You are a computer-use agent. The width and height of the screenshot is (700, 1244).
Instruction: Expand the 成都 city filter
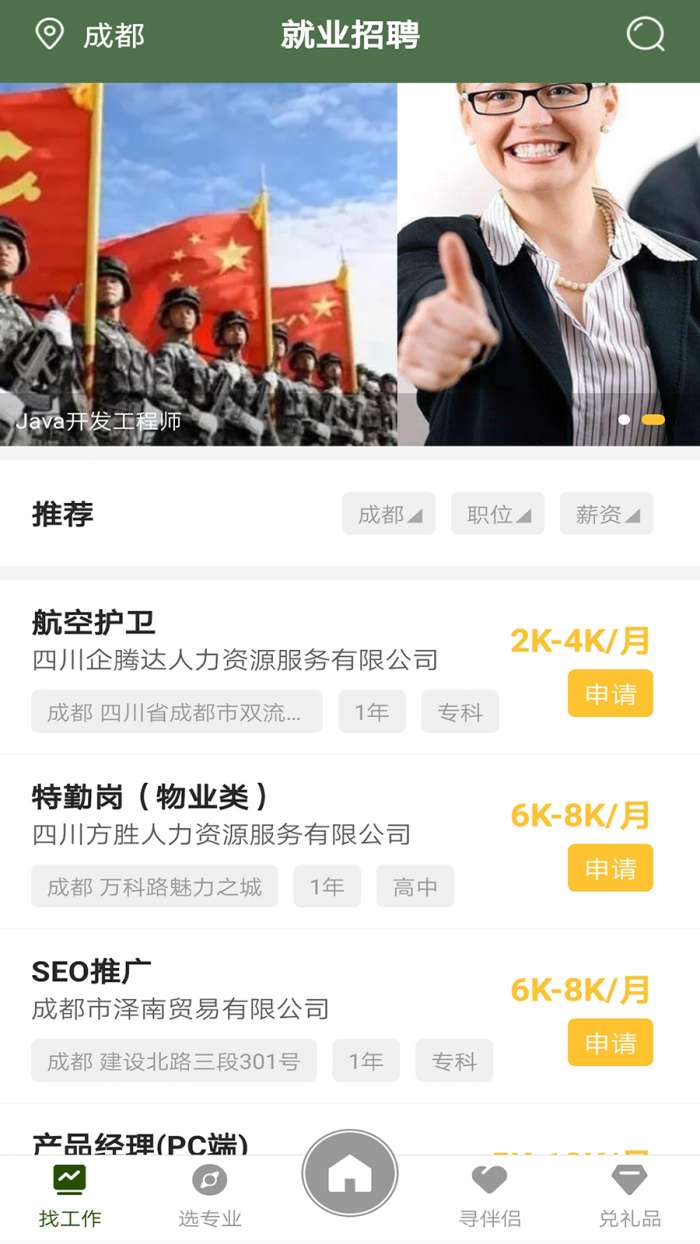(388, 514)
